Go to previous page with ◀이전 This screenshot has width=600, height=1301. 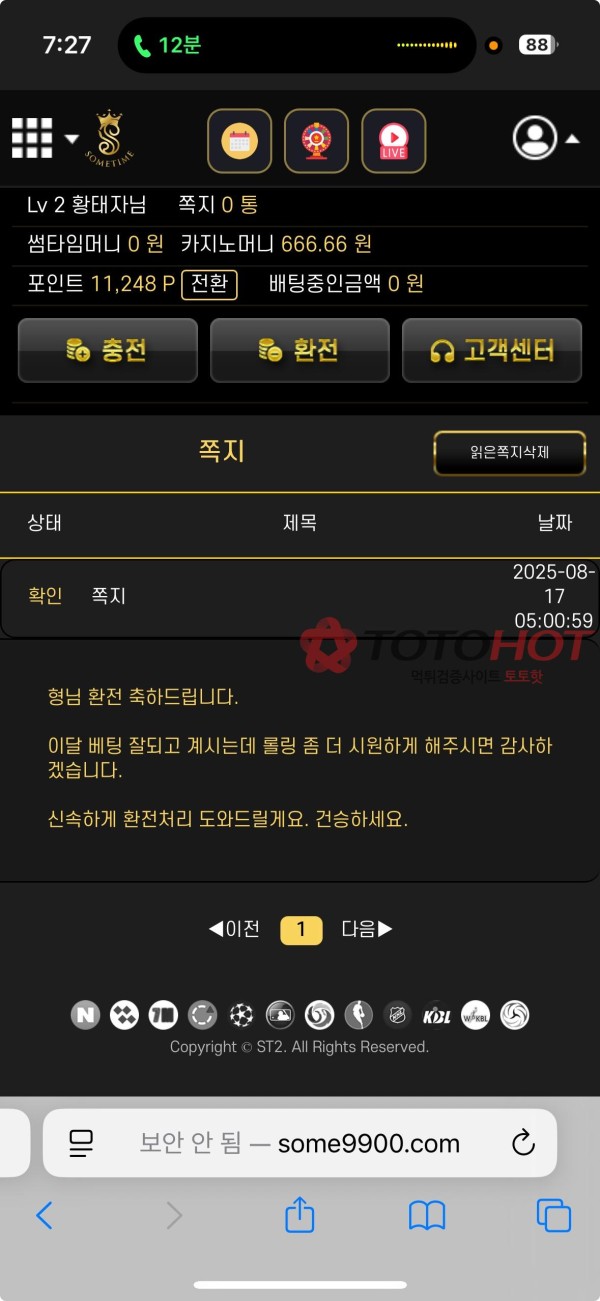(234, 929)
